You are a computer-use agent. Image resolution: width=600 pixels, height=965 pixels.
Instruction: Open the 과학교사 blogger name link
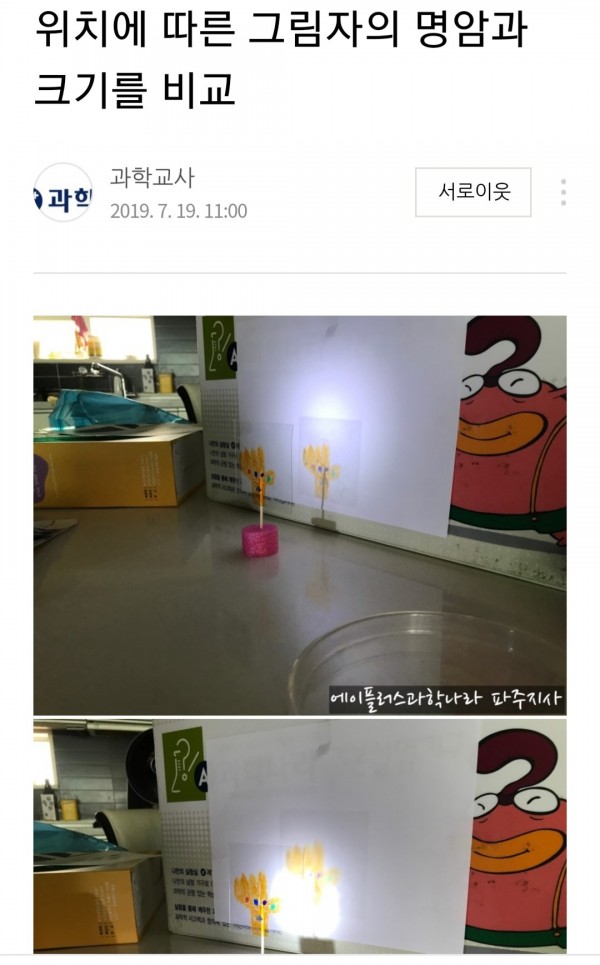pos(152,178)
